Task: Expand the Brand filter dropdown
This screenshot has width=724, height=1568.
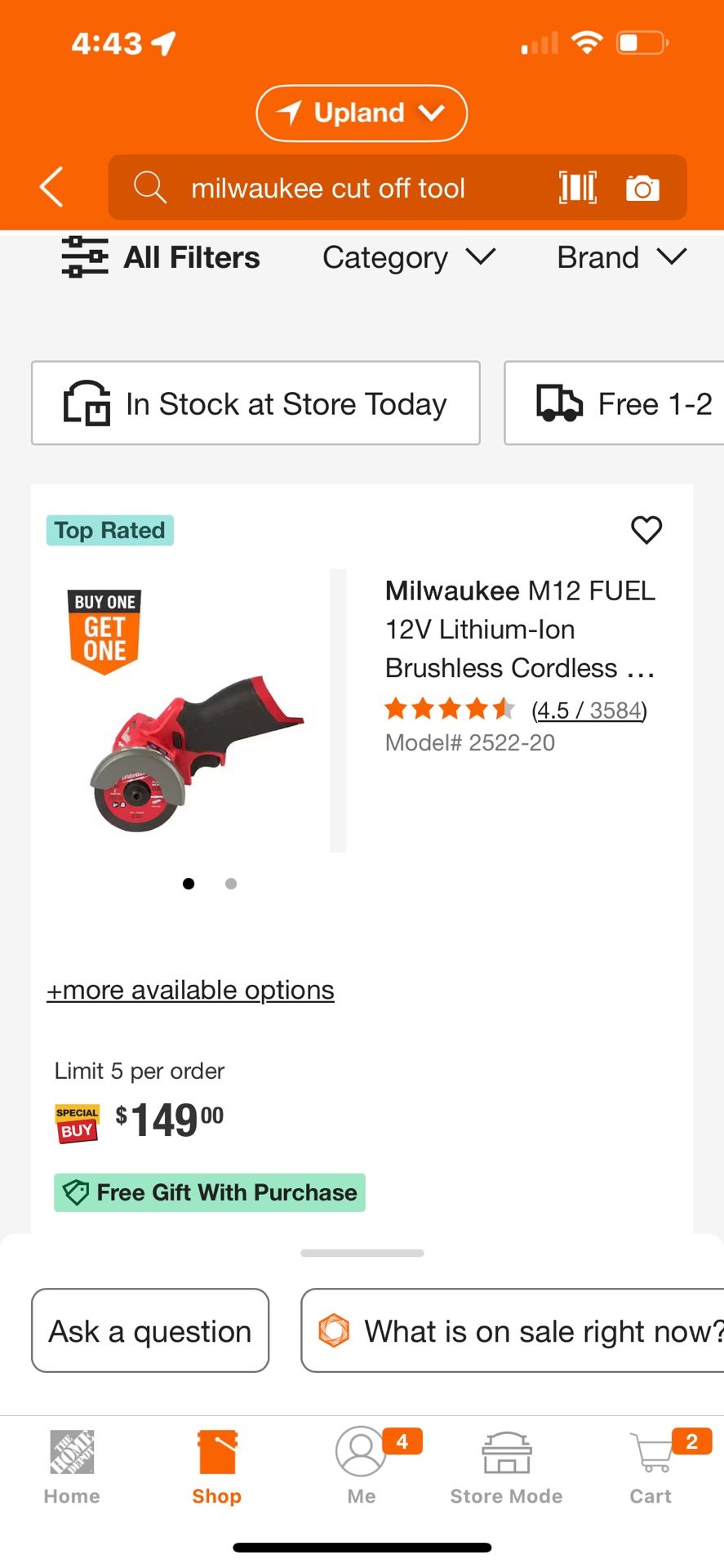Action: [x=620, y=257]
